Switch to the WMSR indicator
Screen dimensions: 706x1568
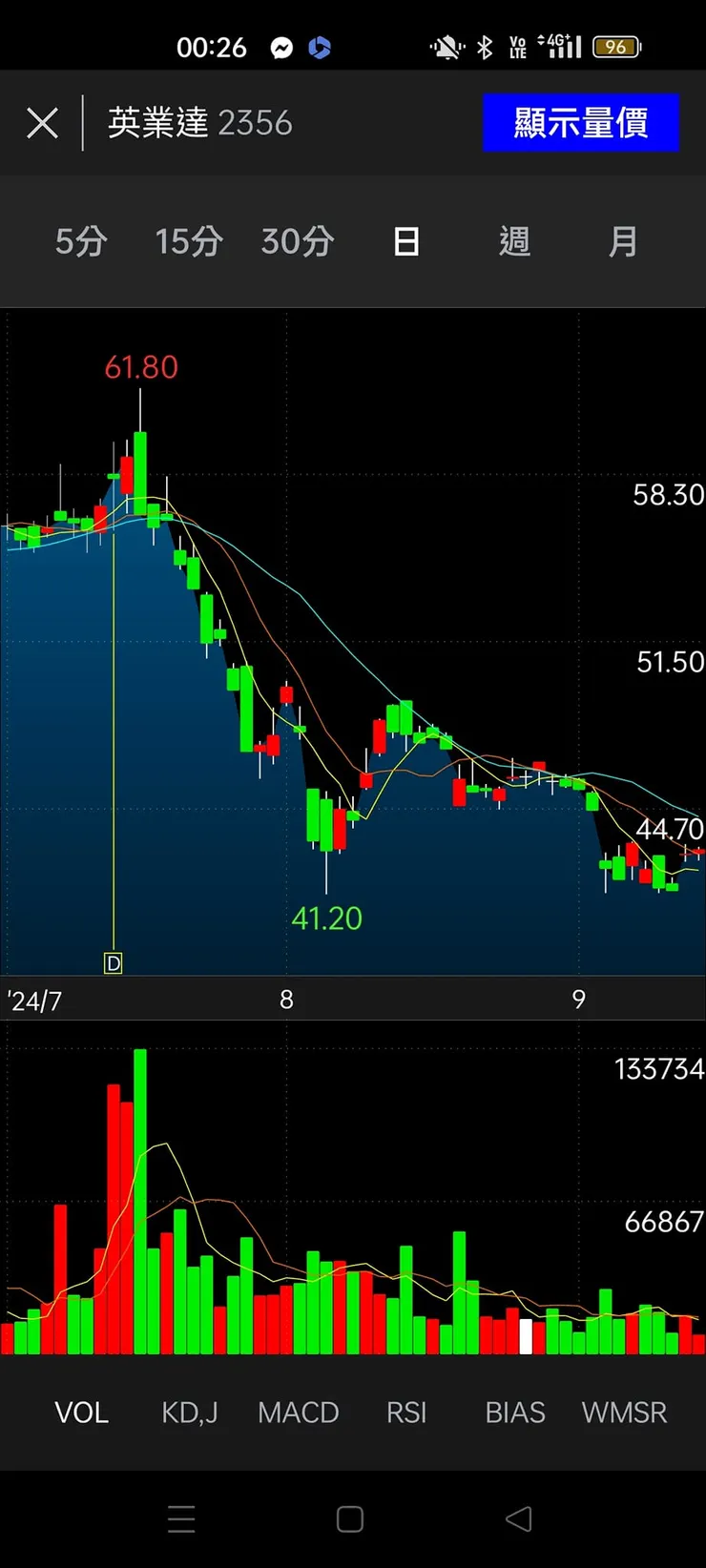[x=624, y=1413]
